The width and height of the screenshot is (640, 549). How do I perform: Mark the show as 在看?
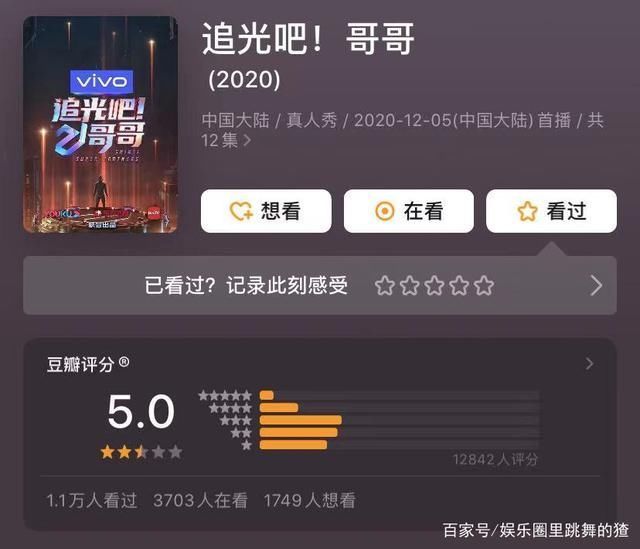click(x=408, y=211)
